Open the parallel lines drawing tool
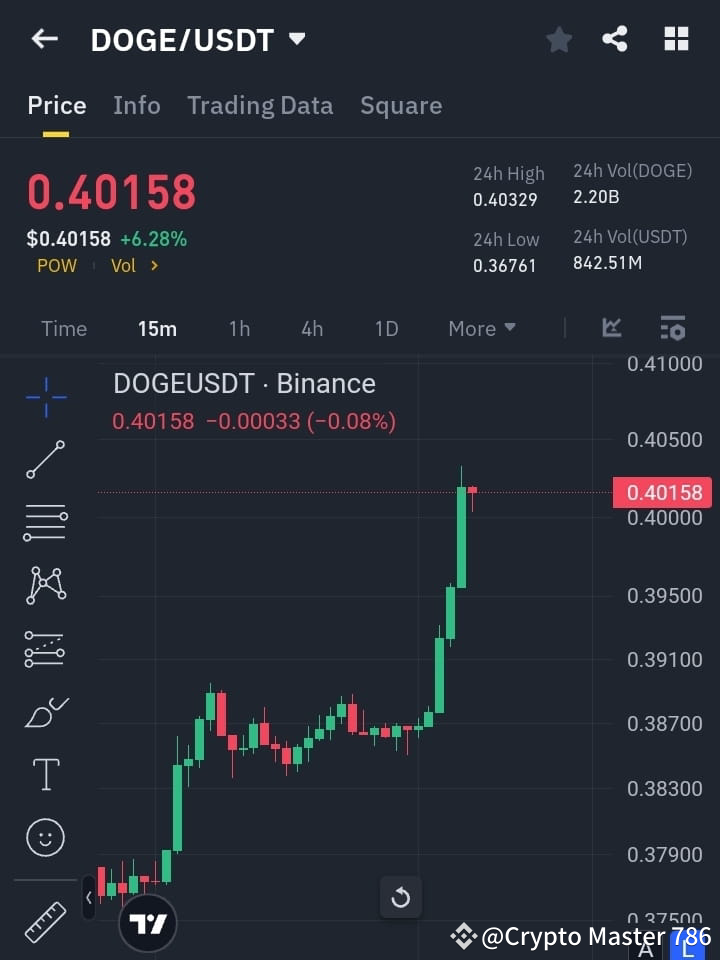Image resolution: width=720 pixels, height=960 pixels. tap(44, 523)
